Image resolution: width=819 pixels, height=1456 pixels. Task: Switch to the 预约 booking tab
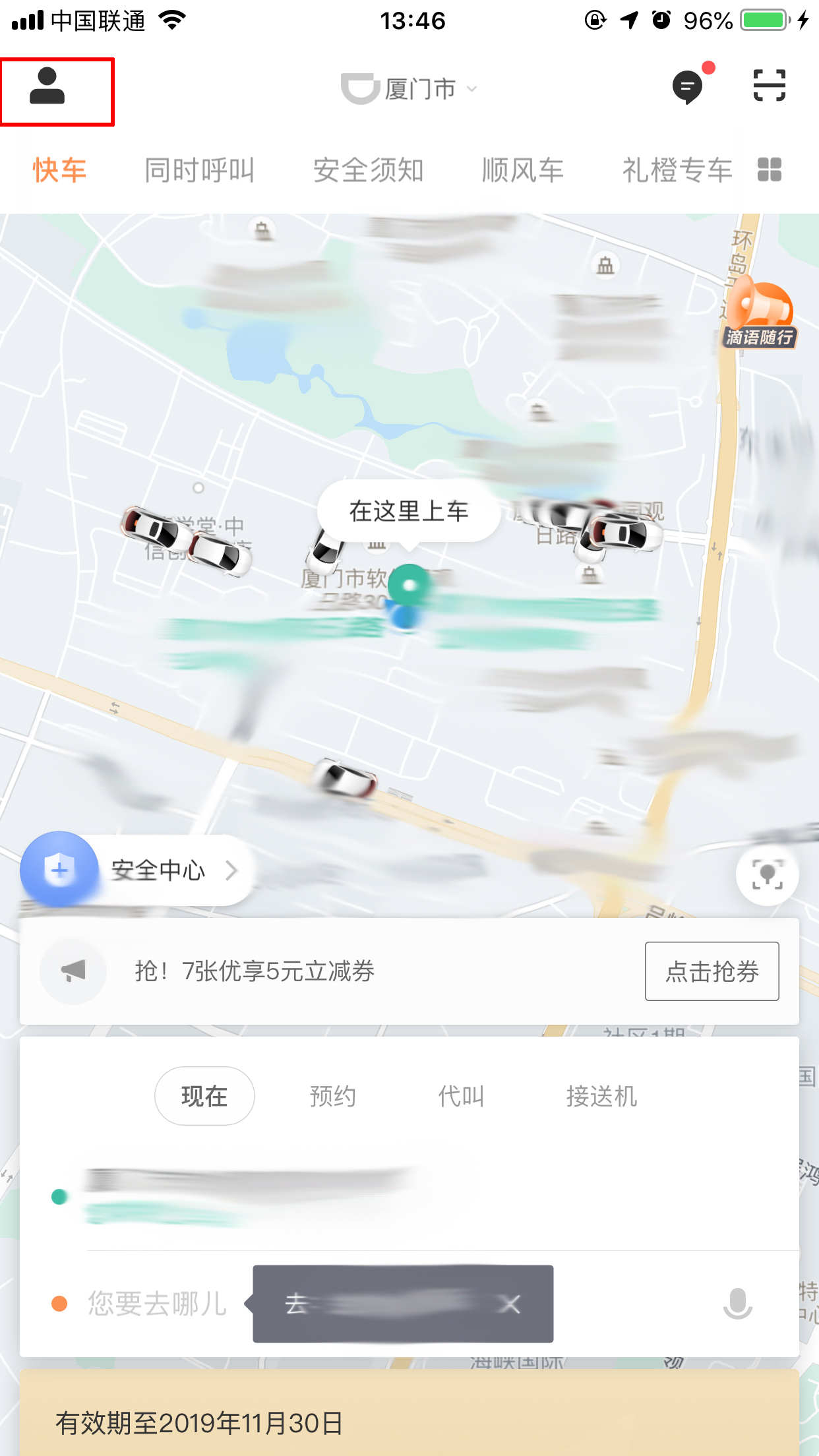333,1096
